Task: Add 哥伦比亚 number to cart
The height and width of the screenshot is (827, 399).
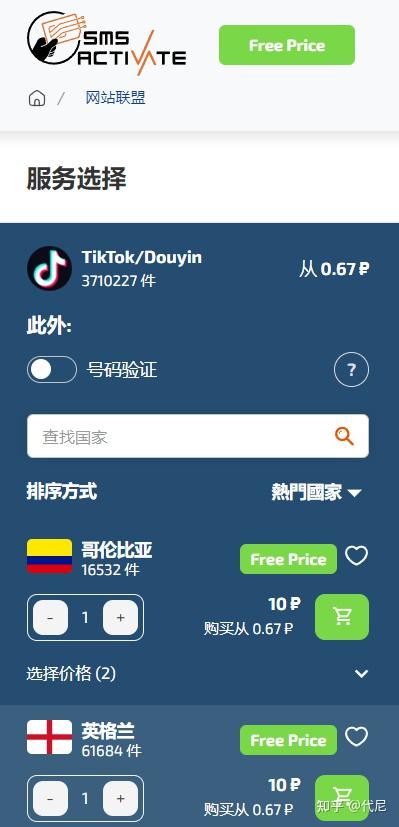Action: 342,617
